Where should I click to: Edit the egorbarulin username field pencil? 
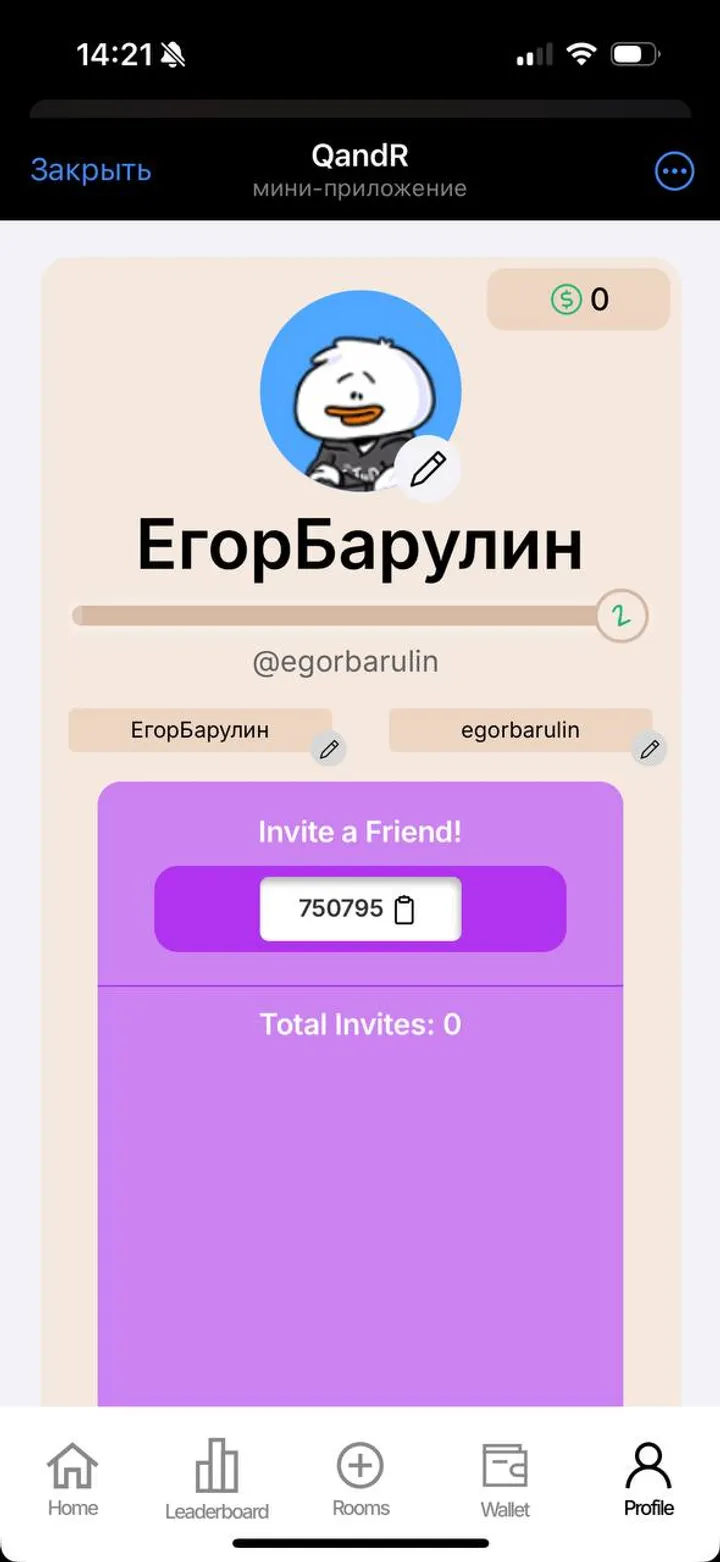pyautogui.click(x=650, y=748)
